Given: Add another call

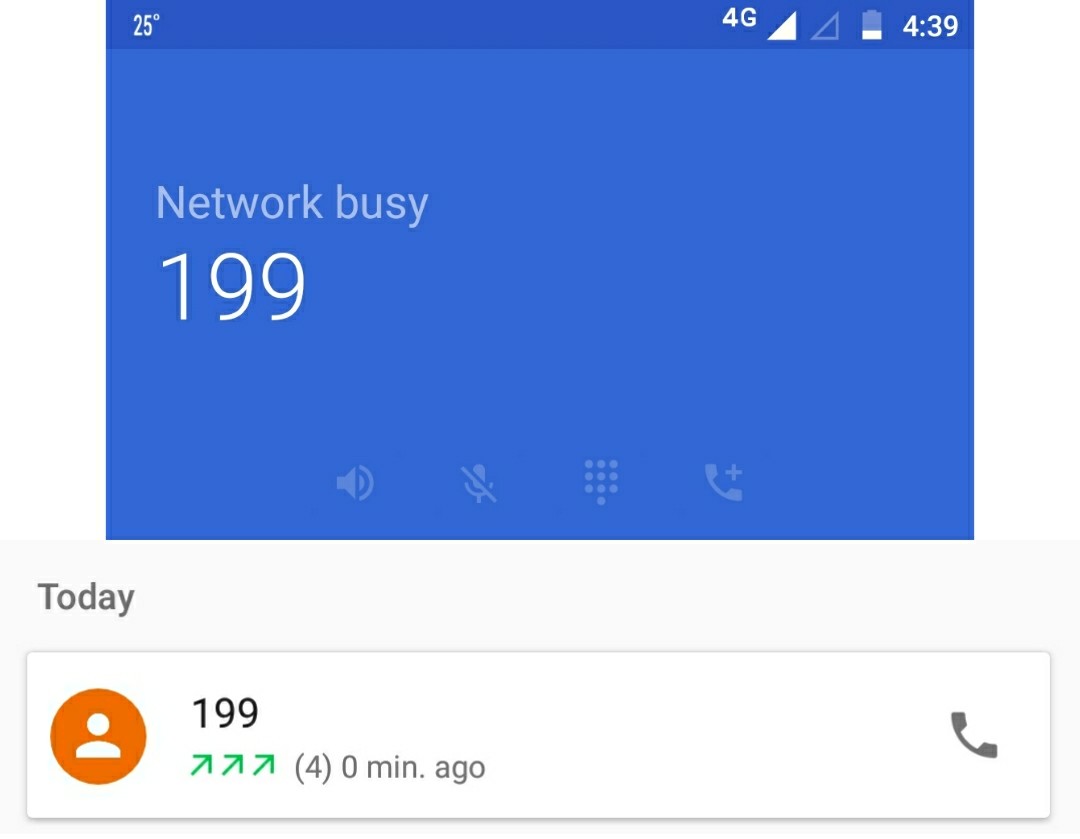Looking at the screenshot, I should pos(724,482).
